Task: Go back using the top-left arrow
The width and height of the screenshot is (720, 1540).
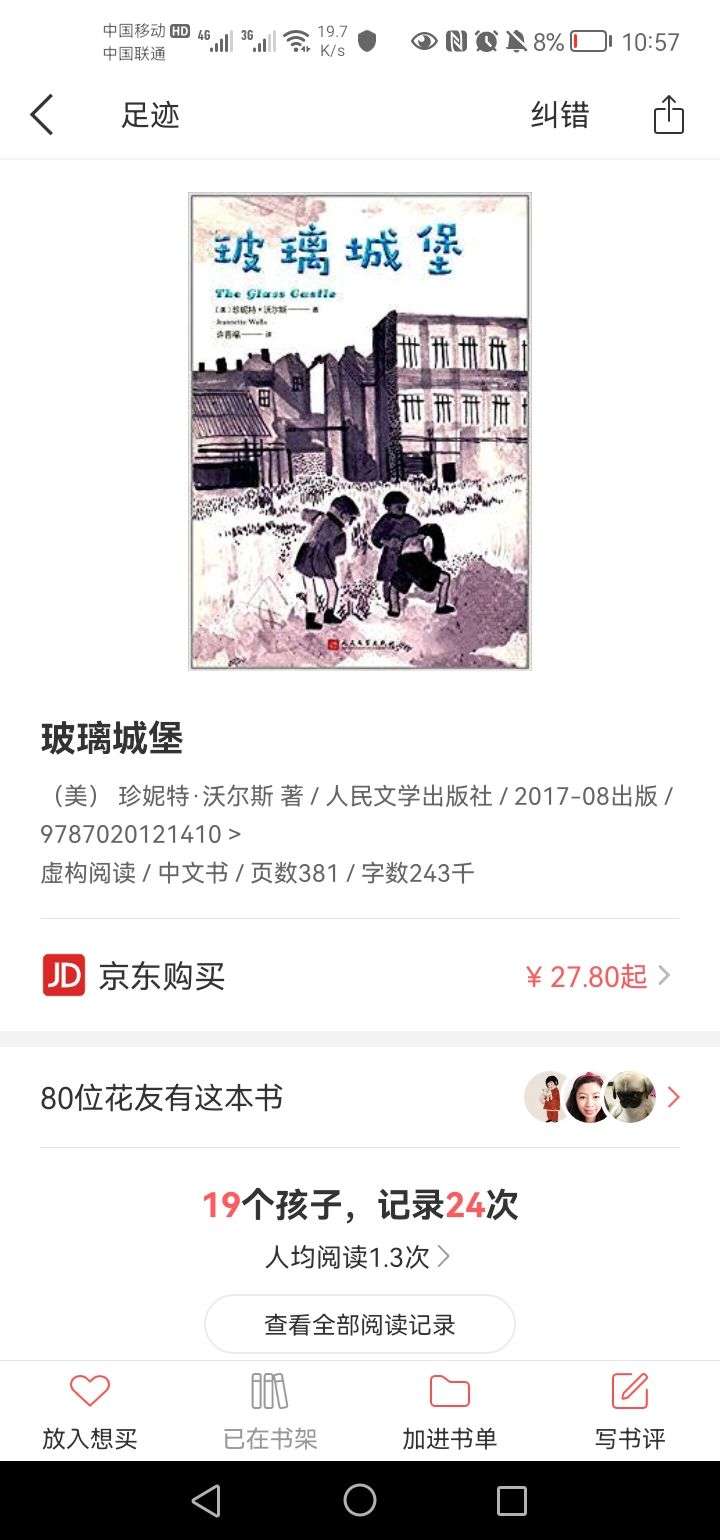Action: [x=42, y=116]
